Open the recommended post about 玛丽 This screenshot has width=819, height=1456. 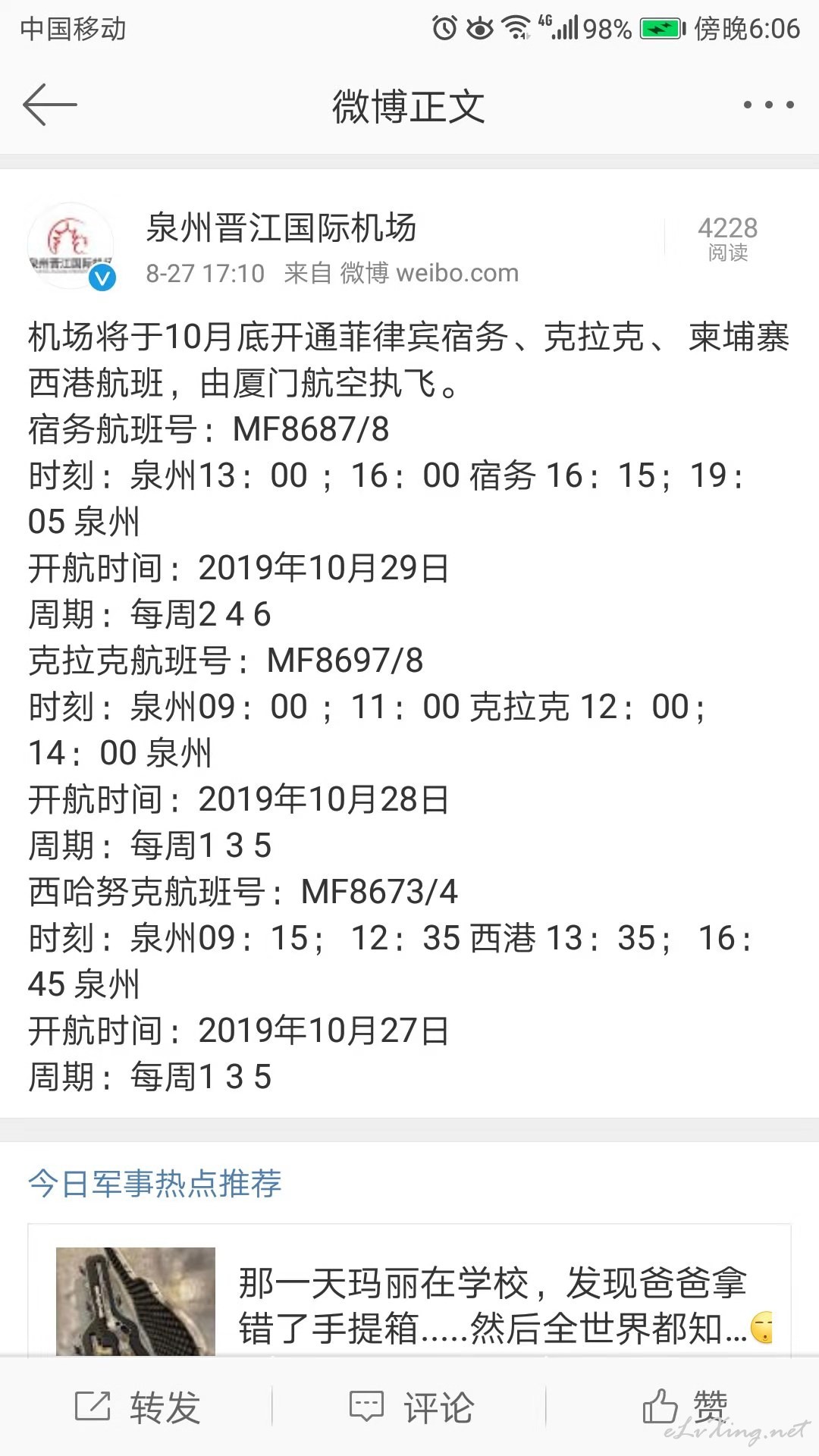(x=409, y=1301)
